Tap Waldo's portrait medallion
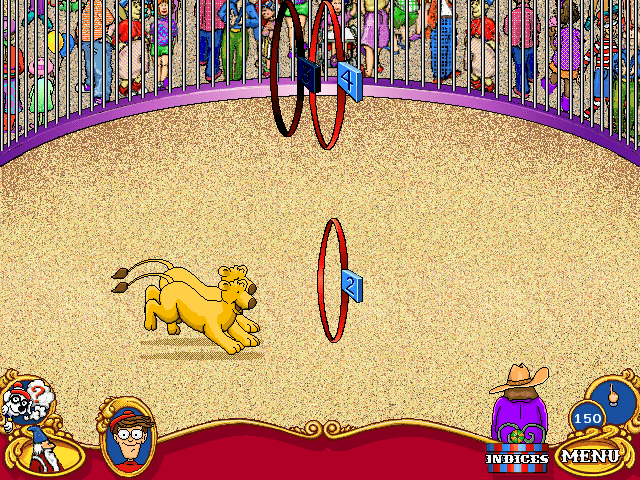Screen dimensions: 640x480 point(127,438)
